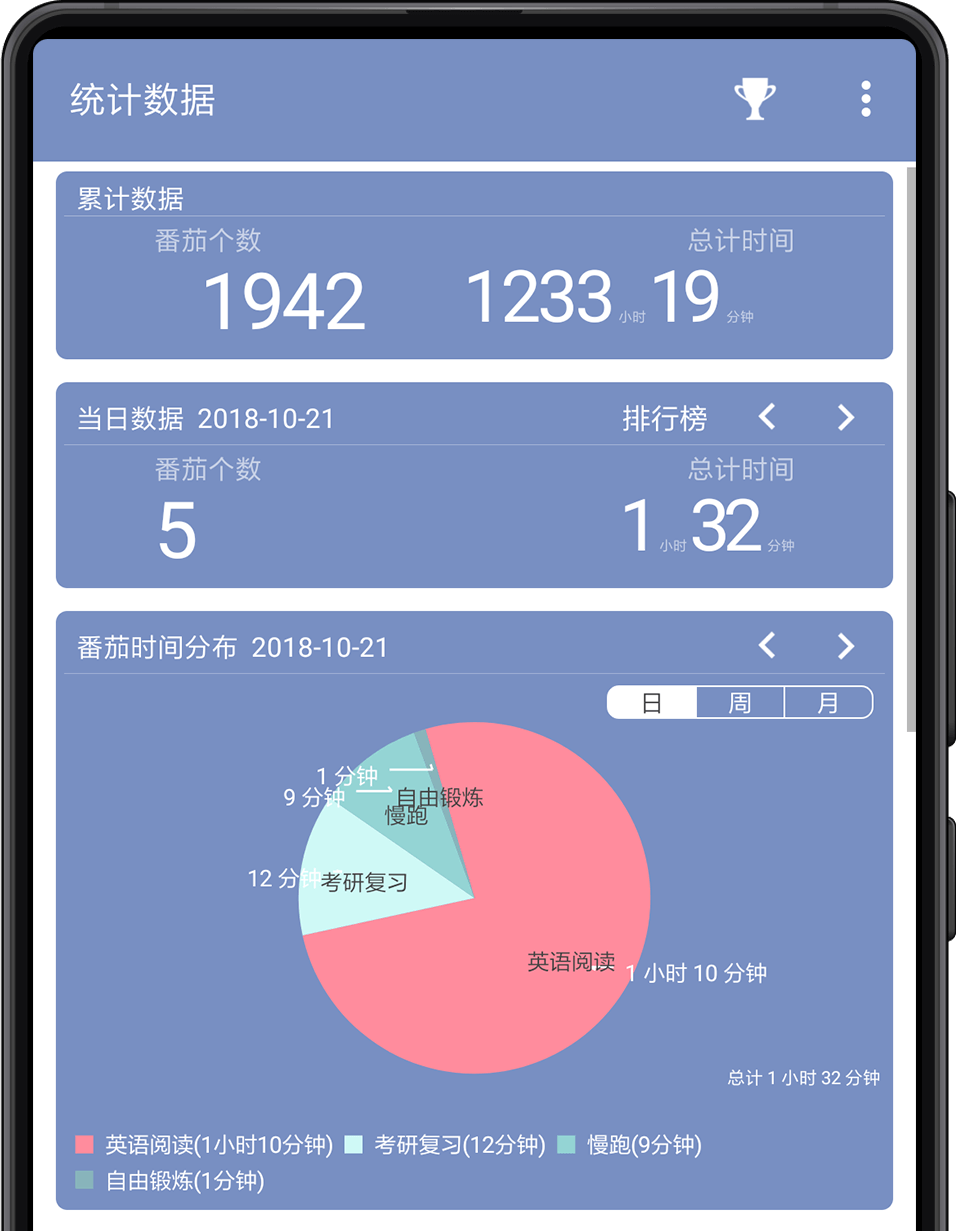Open the trophy achievements icon
Image resolution: width=956 pixels, height=1231 pixels.
[755, 100]
